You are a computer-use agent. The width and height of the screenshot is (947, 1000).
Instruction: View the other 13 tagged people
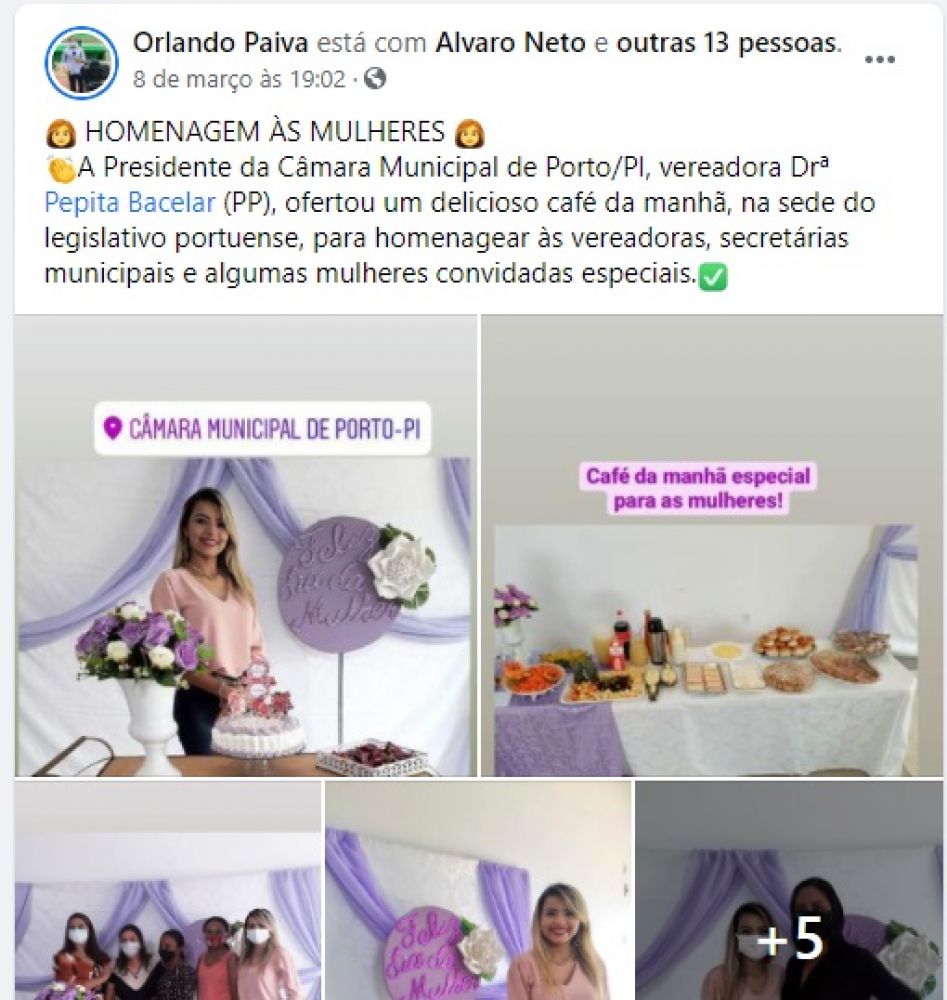tap(727, 43)
